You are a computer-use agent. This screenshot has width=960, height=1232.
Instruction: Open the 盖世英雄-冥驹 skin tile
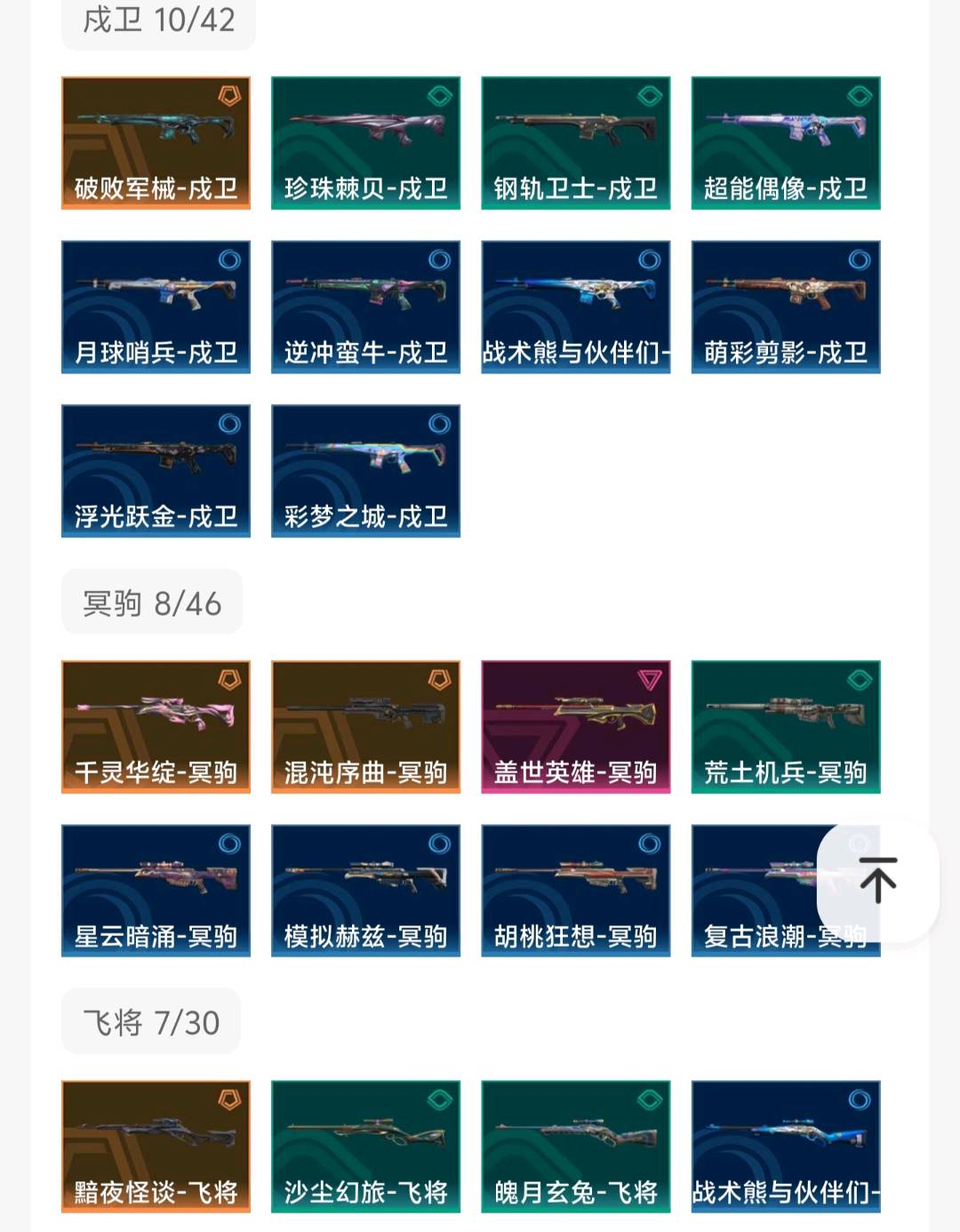pos(575,726)
